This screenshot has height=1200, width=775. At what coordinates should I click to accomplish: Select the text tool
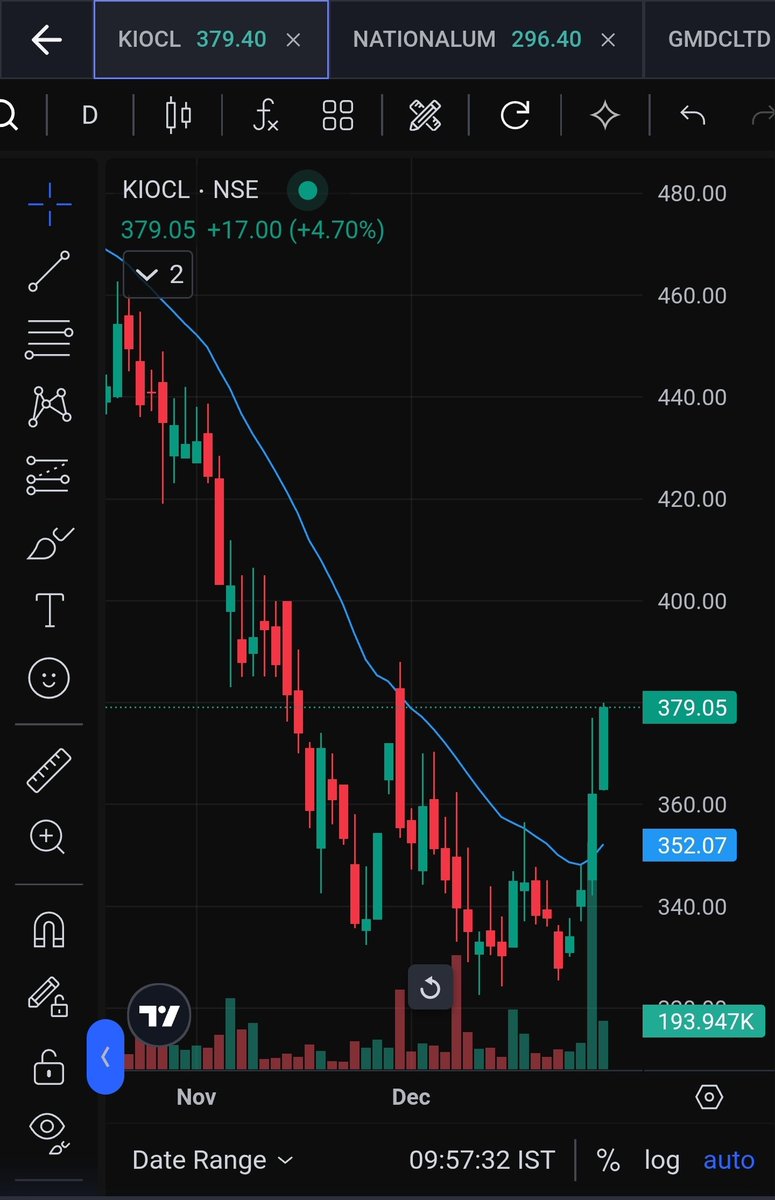tap(49, 609)
